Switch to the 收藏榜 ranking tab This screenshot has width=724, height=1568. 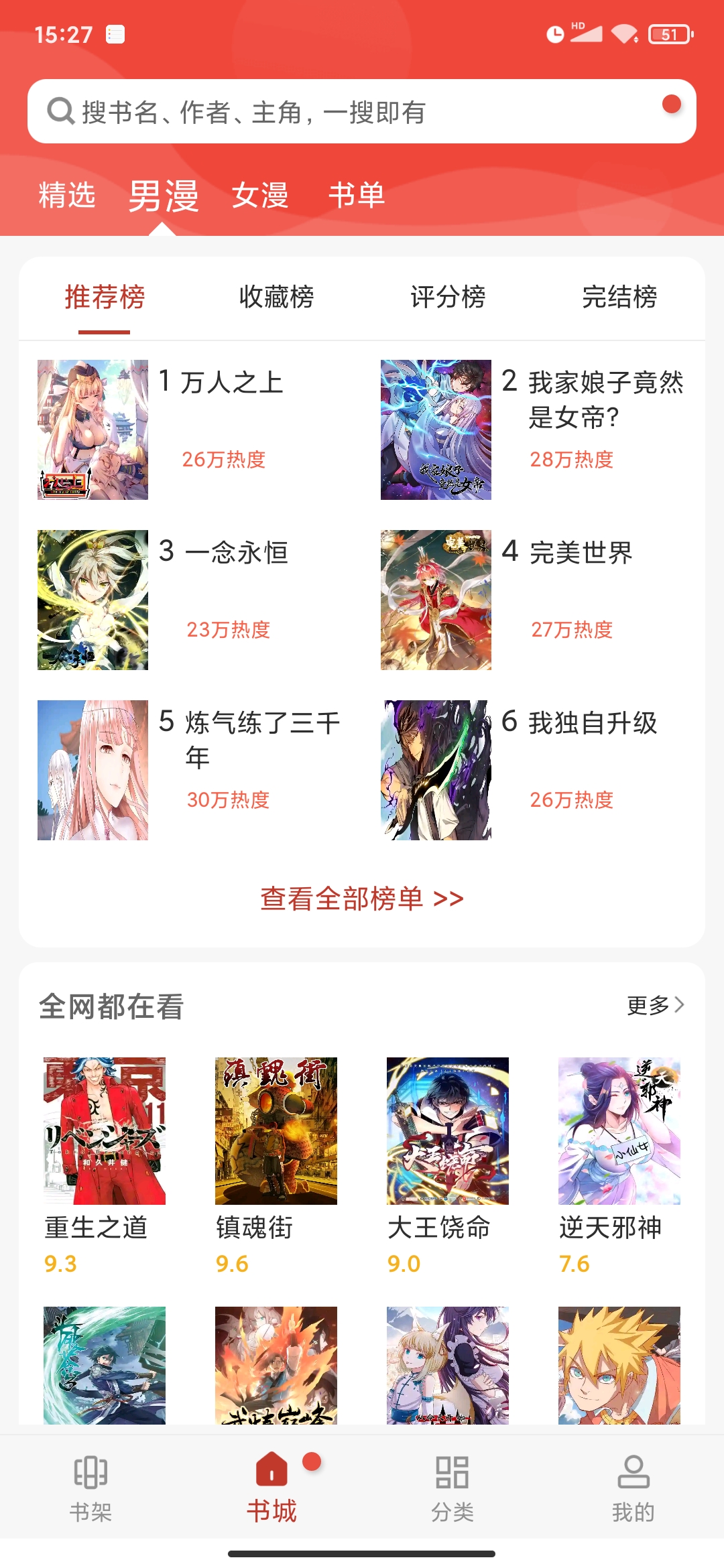277,297
